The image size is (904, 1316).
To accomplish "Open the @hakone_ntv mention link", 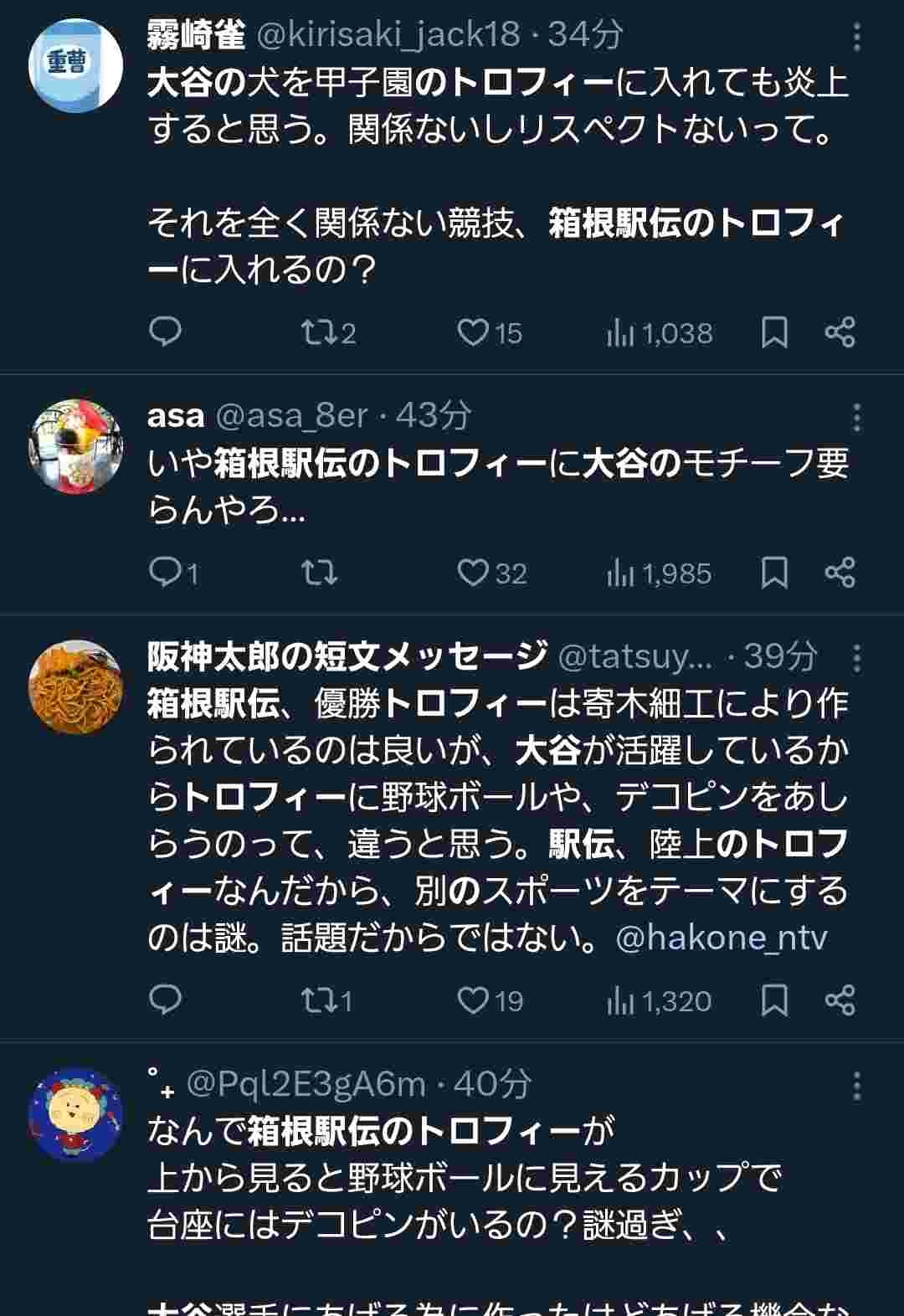I will click(721, 938).
